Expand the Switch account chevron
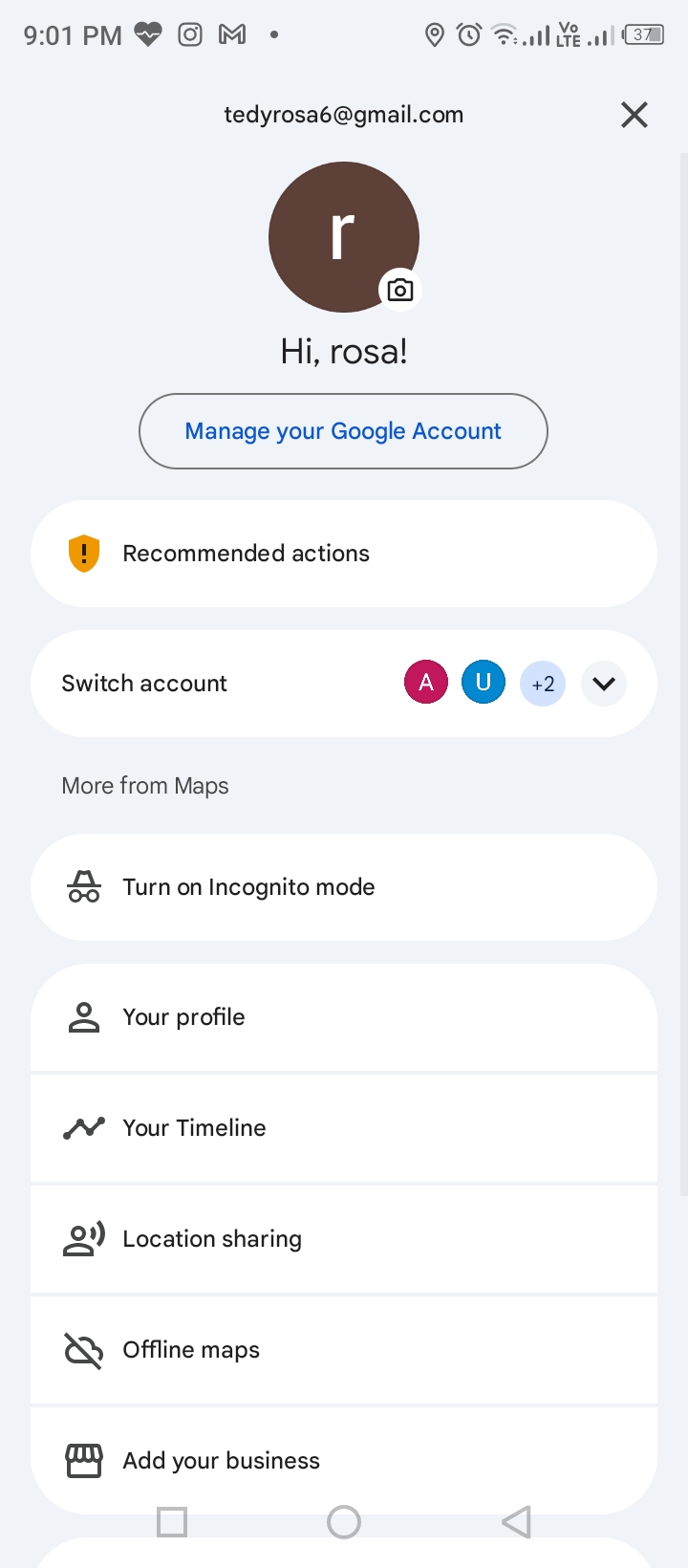The width and height of the screenshot is (688, 1568). 603,684
